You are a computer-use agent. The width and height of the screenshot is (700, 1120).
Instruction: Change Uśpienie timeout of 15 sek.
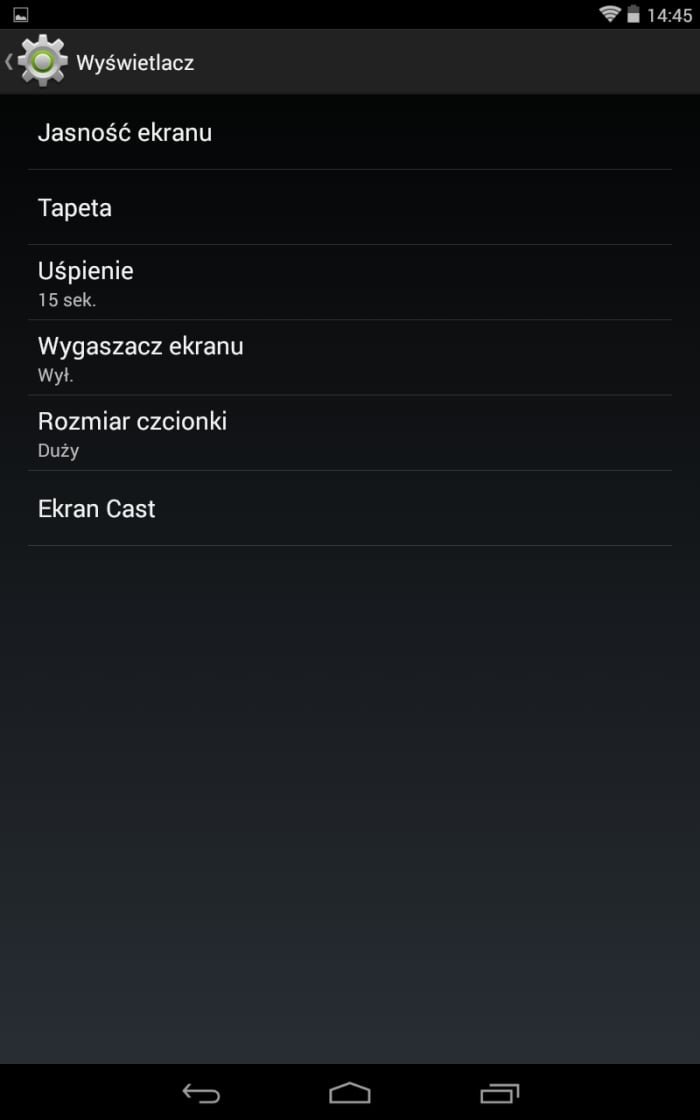click(349, 283)
